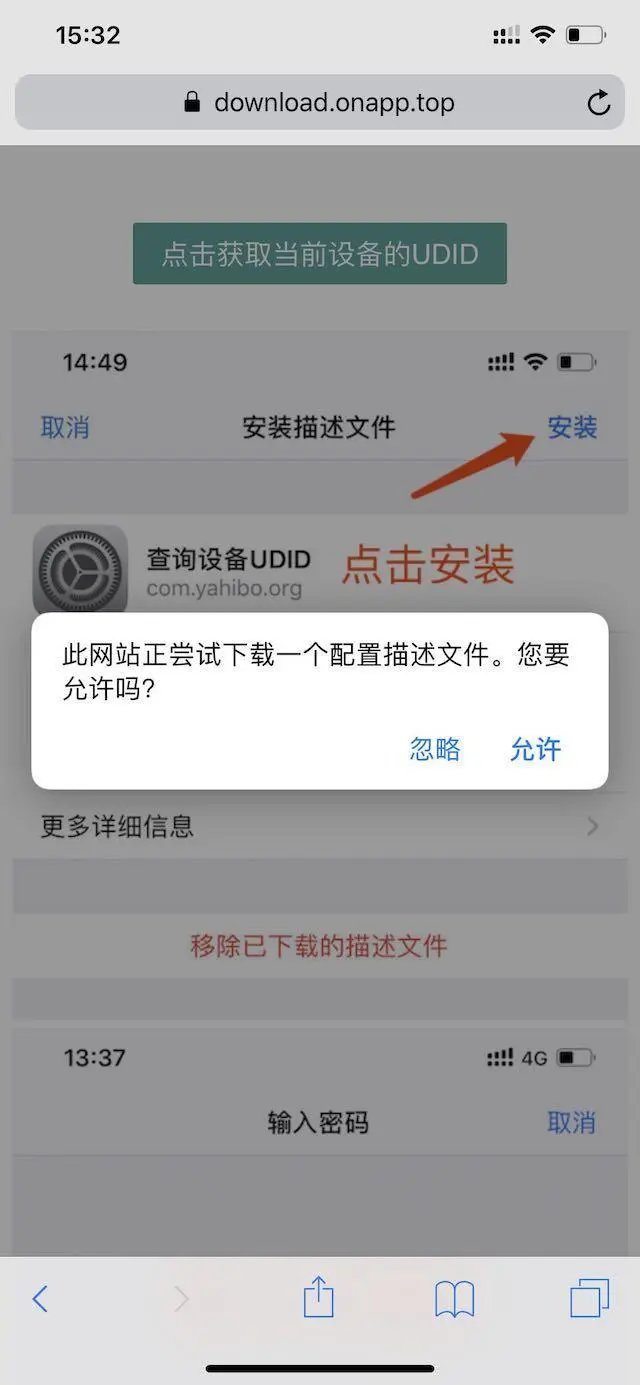Open the Safari share sheet
The image size is (640, 1385).
pos(318,1299)
